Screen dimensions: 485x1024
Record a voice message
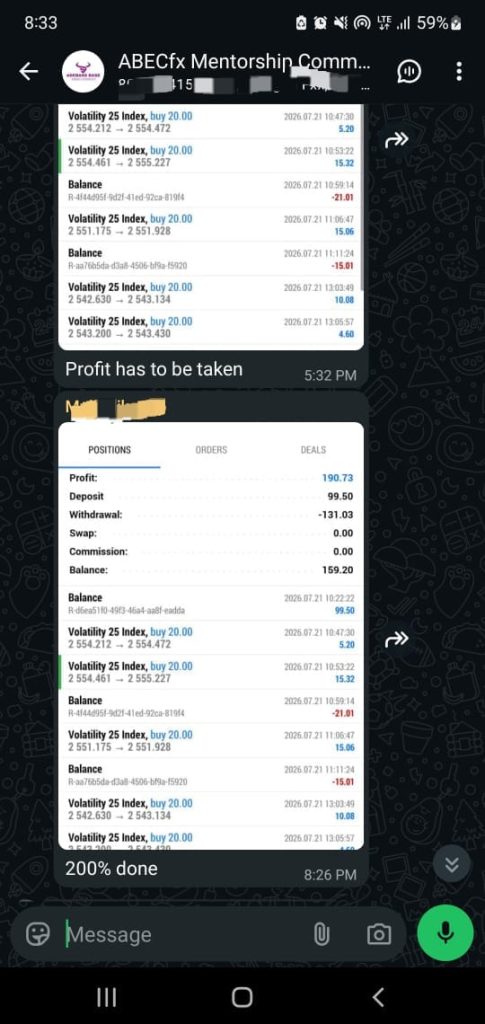pyautogui.click(x=445, y=933)
